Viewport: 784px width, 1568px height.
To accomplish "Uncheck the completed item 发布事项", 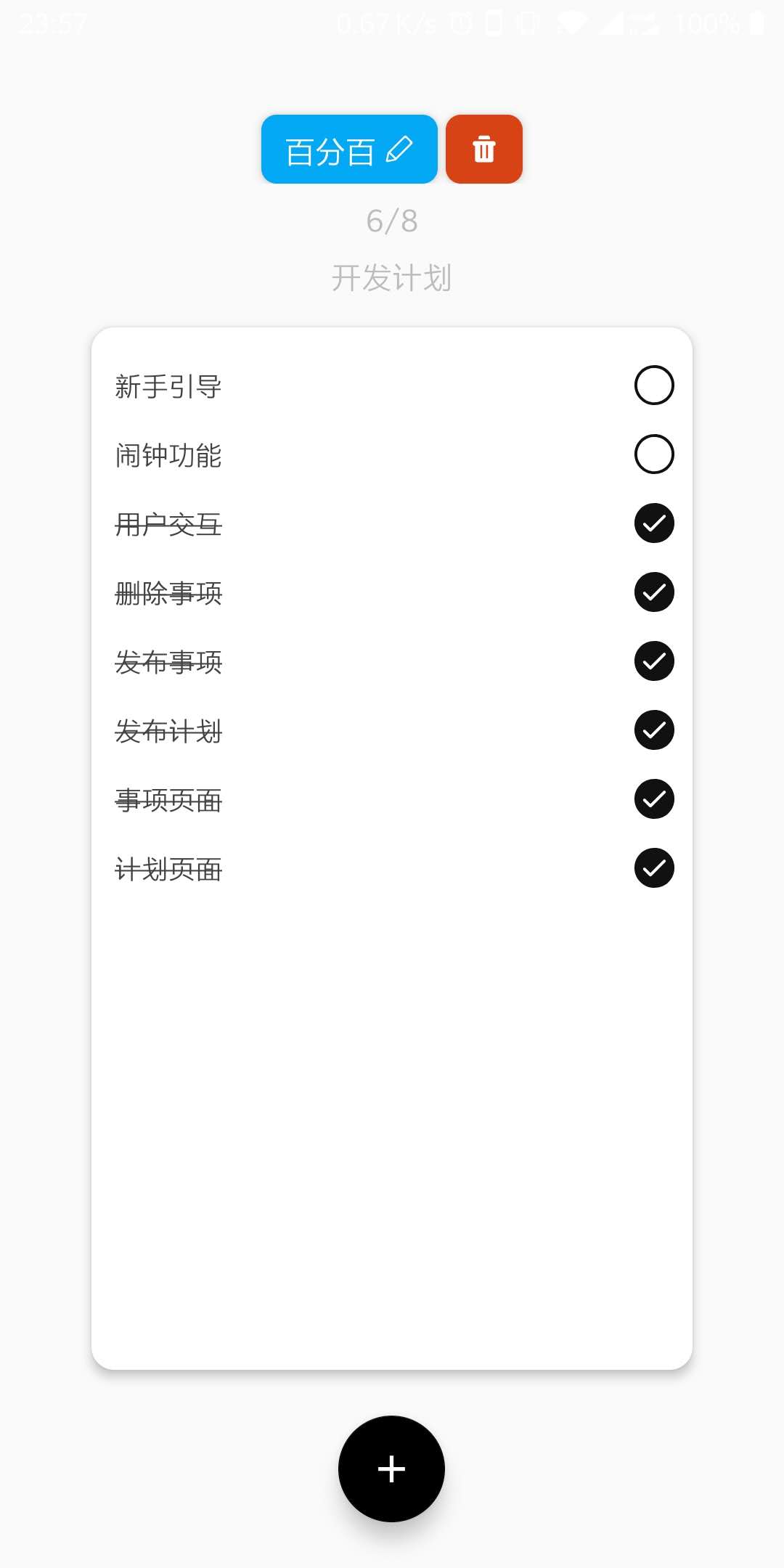I will [x=653, y=661].
